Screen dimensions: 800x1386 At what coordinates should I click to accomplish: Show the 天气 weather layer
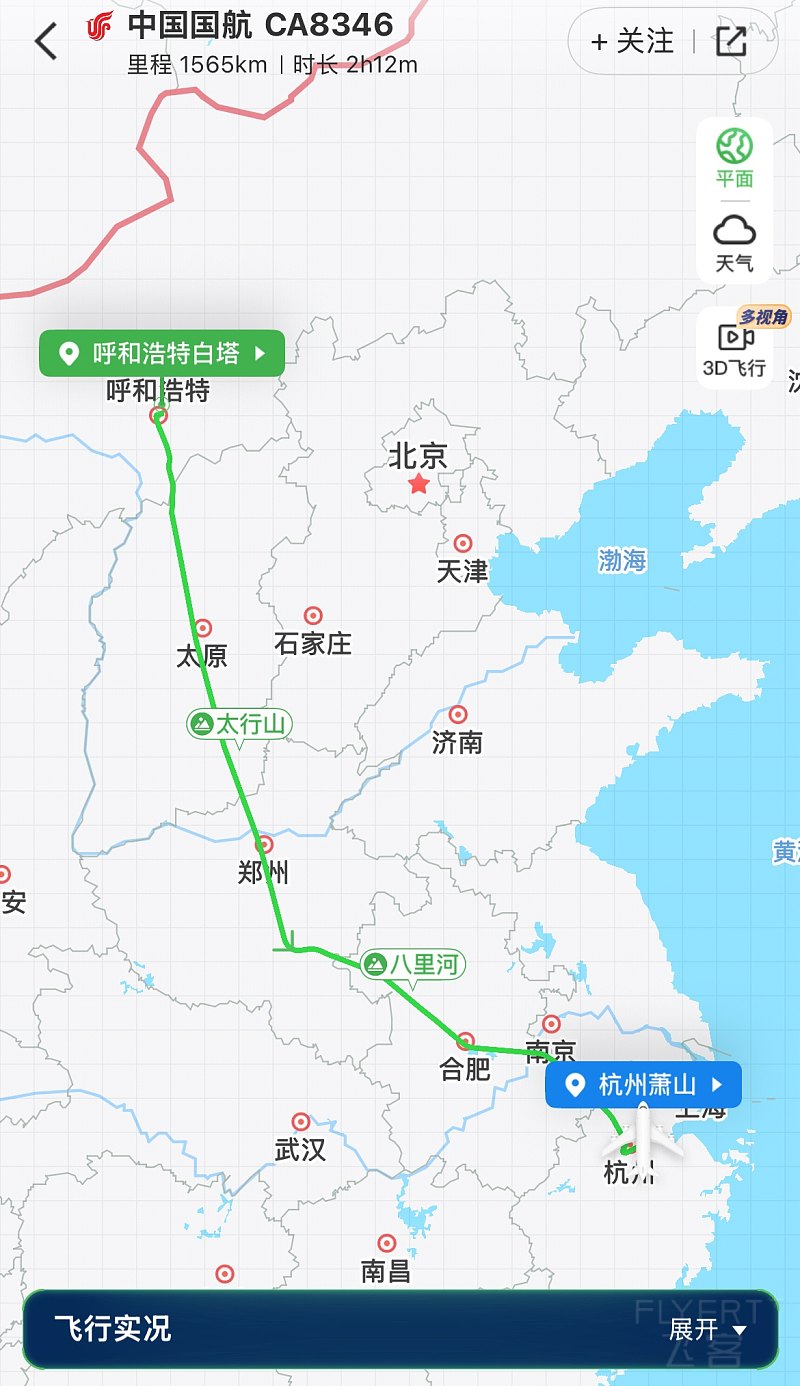click(734, 243)
